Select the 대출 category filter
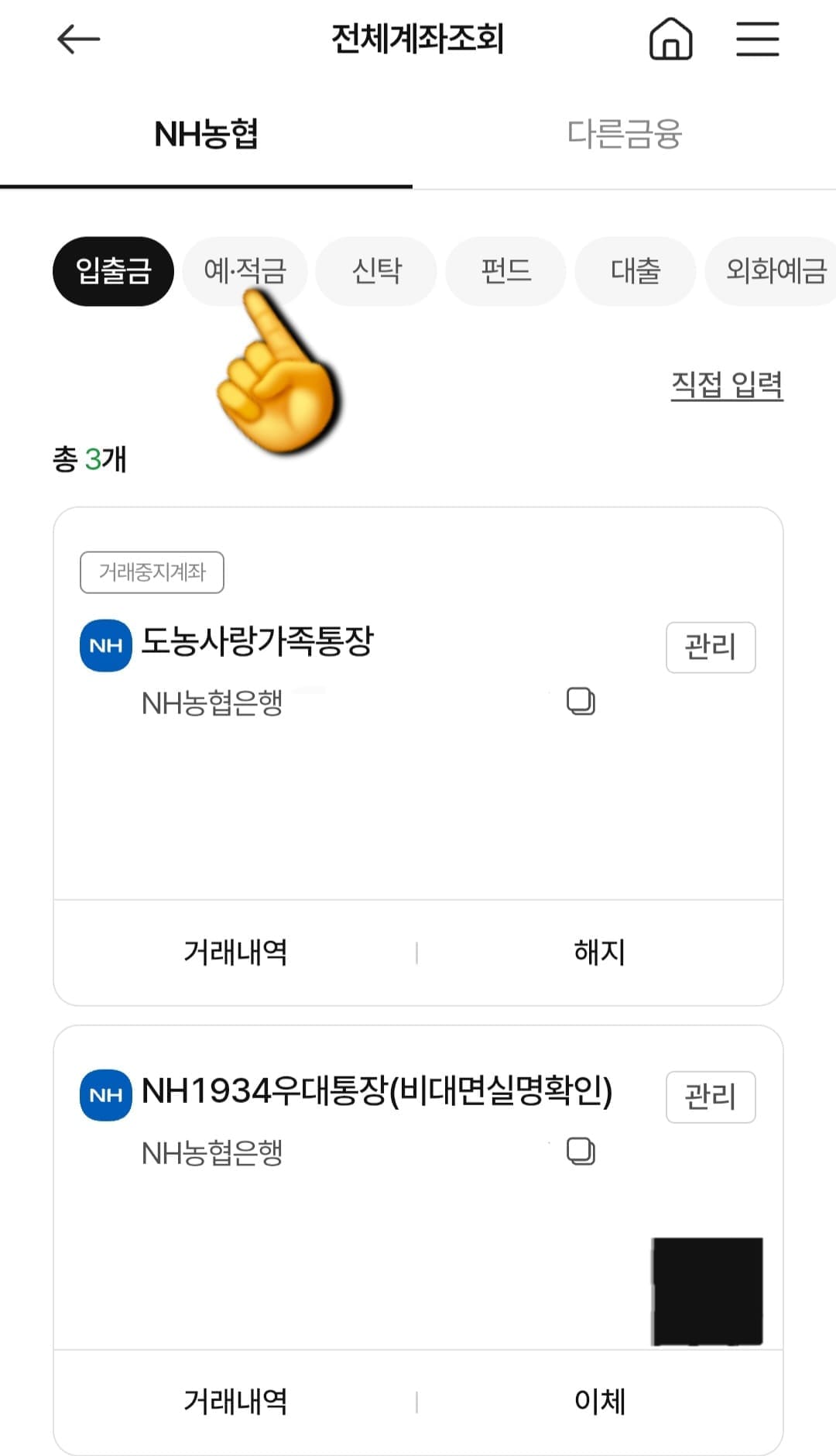 click(x=635, y=271)
